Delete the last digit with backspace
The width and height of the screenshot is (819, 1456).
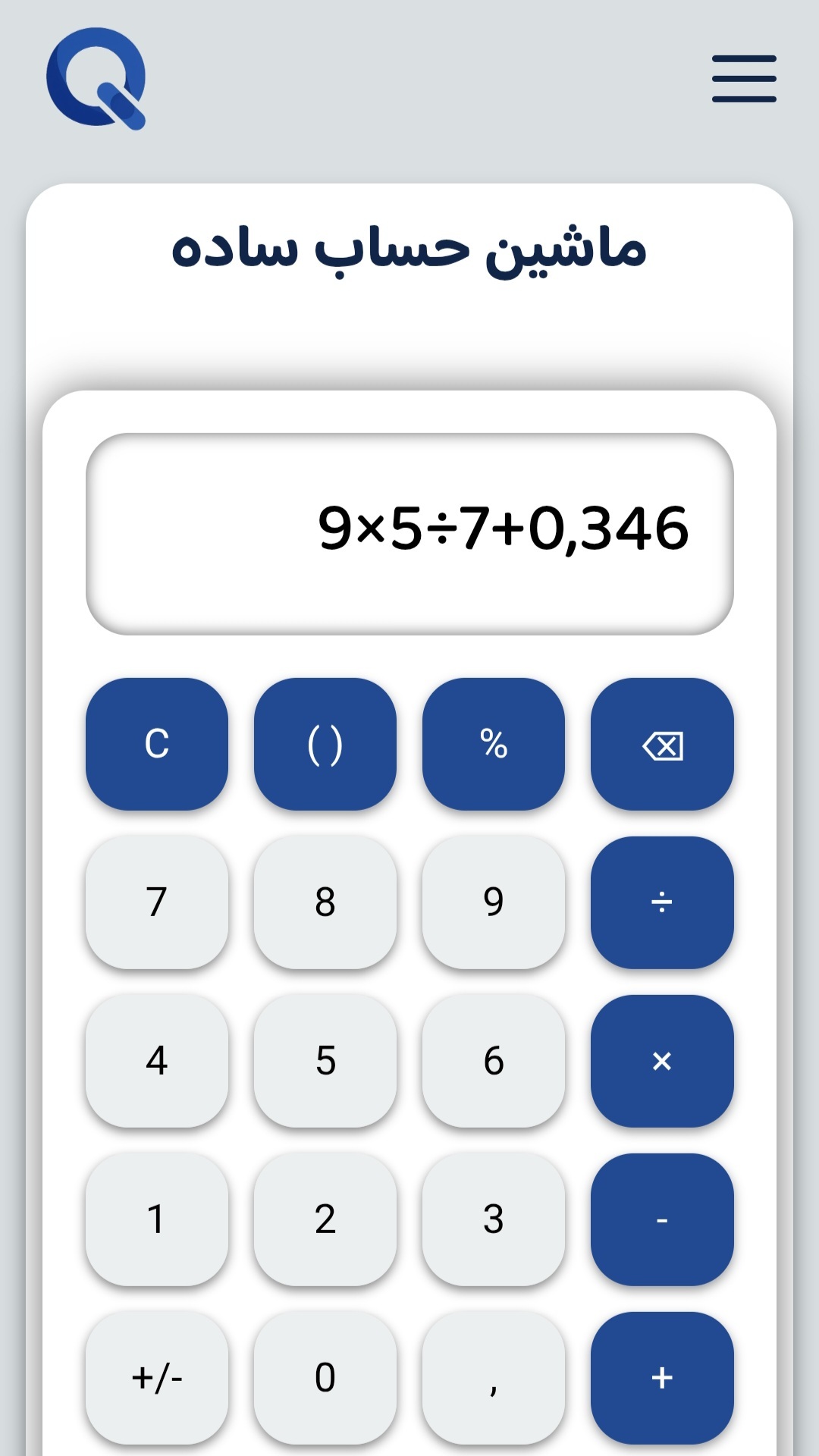pyautogui.click(x=662, y=744)
